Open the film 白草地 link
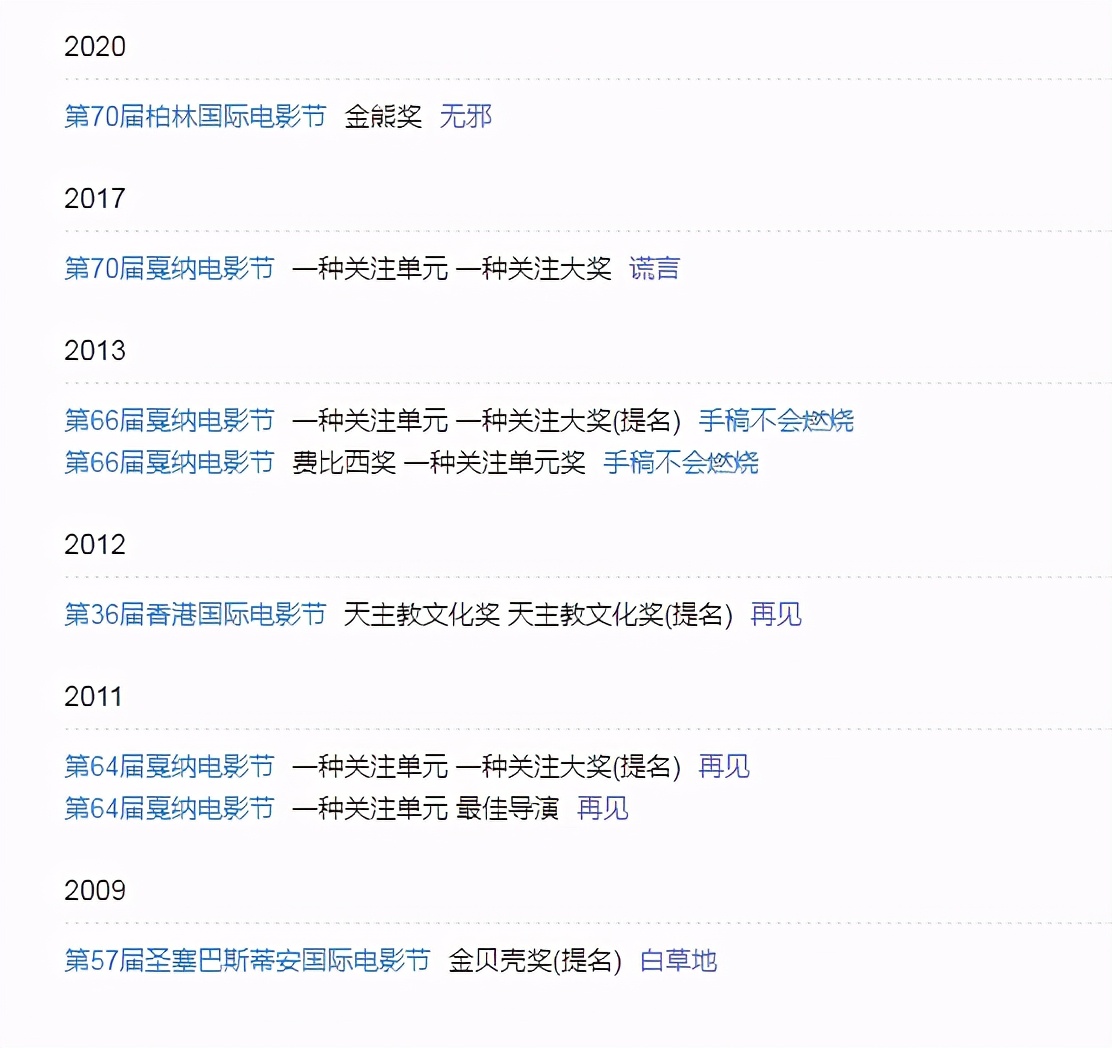The image size is (1112, 1048). (x=679, y=961)
